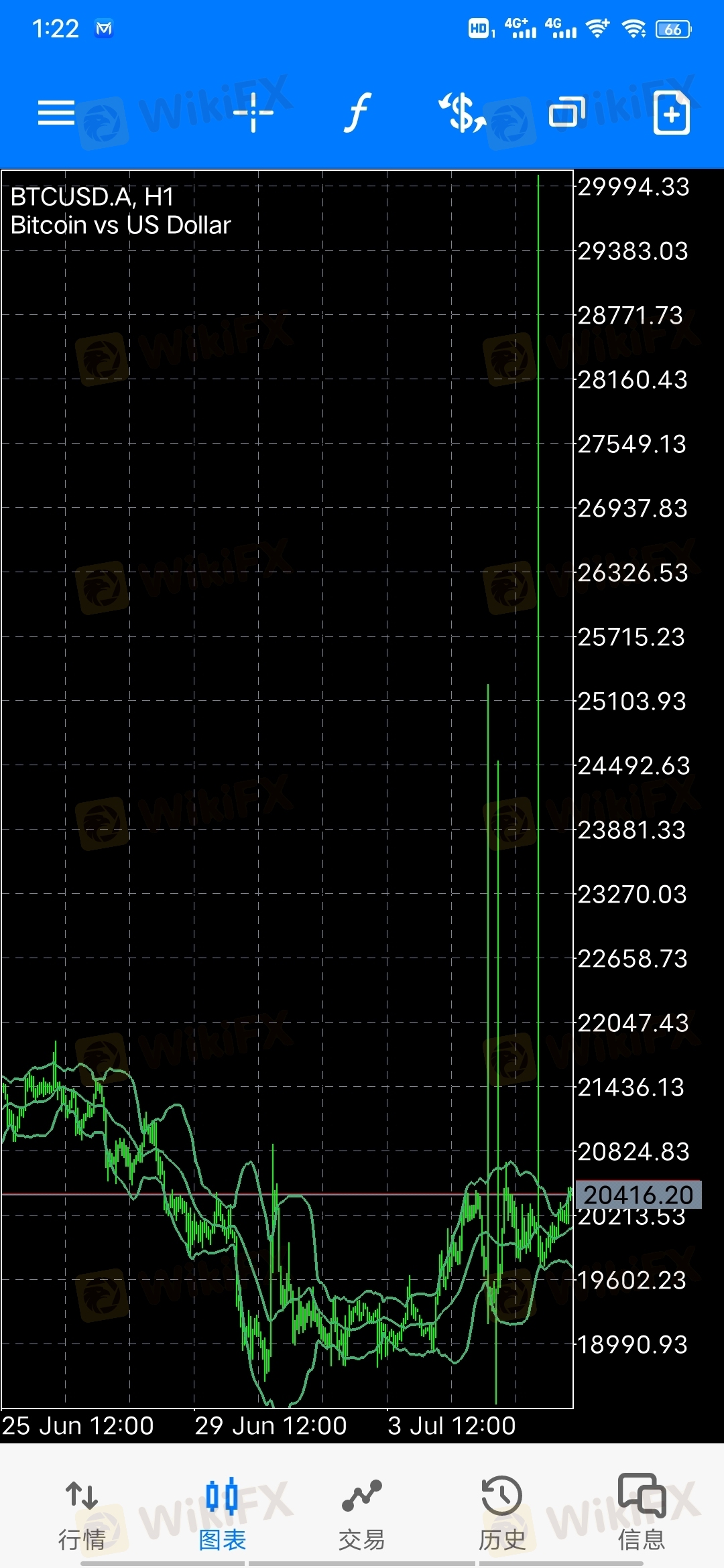Select the 图表 chart tab

(223, 1514)
